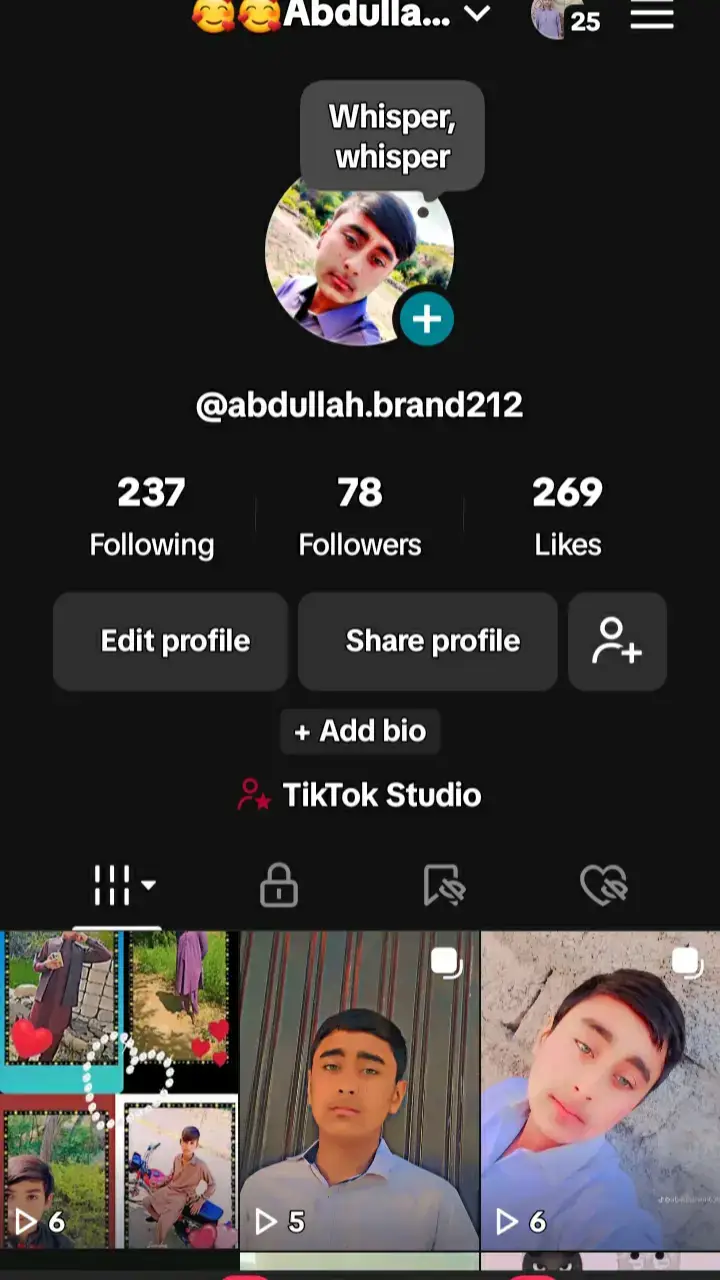Tap Share profile
The height and width of the screenshot is (1280, 720).
pos(432,641)
